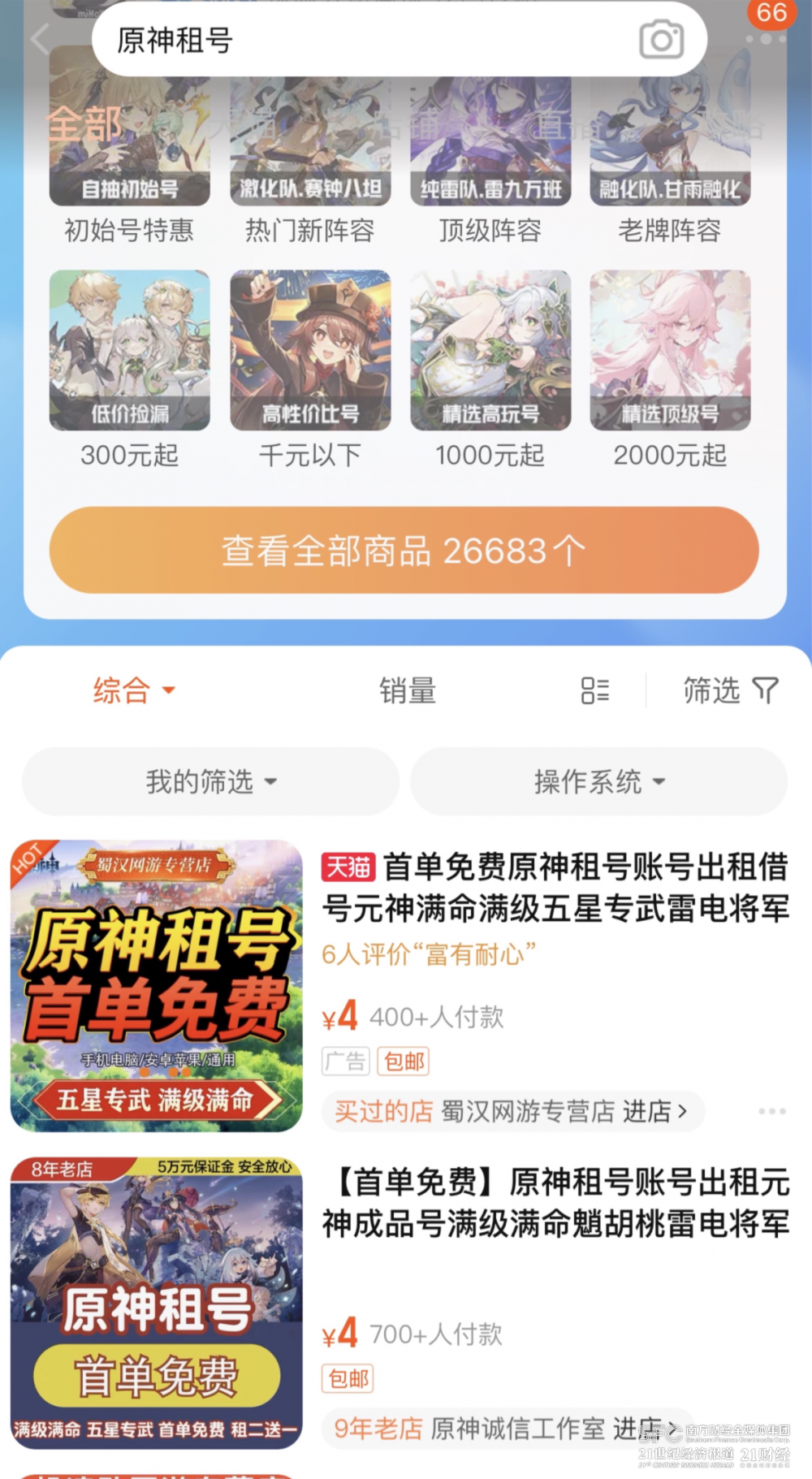Open the 1000元起 premium accounts tile
Viewport: 812px width, 1479px height.
(x=490, y=367)
